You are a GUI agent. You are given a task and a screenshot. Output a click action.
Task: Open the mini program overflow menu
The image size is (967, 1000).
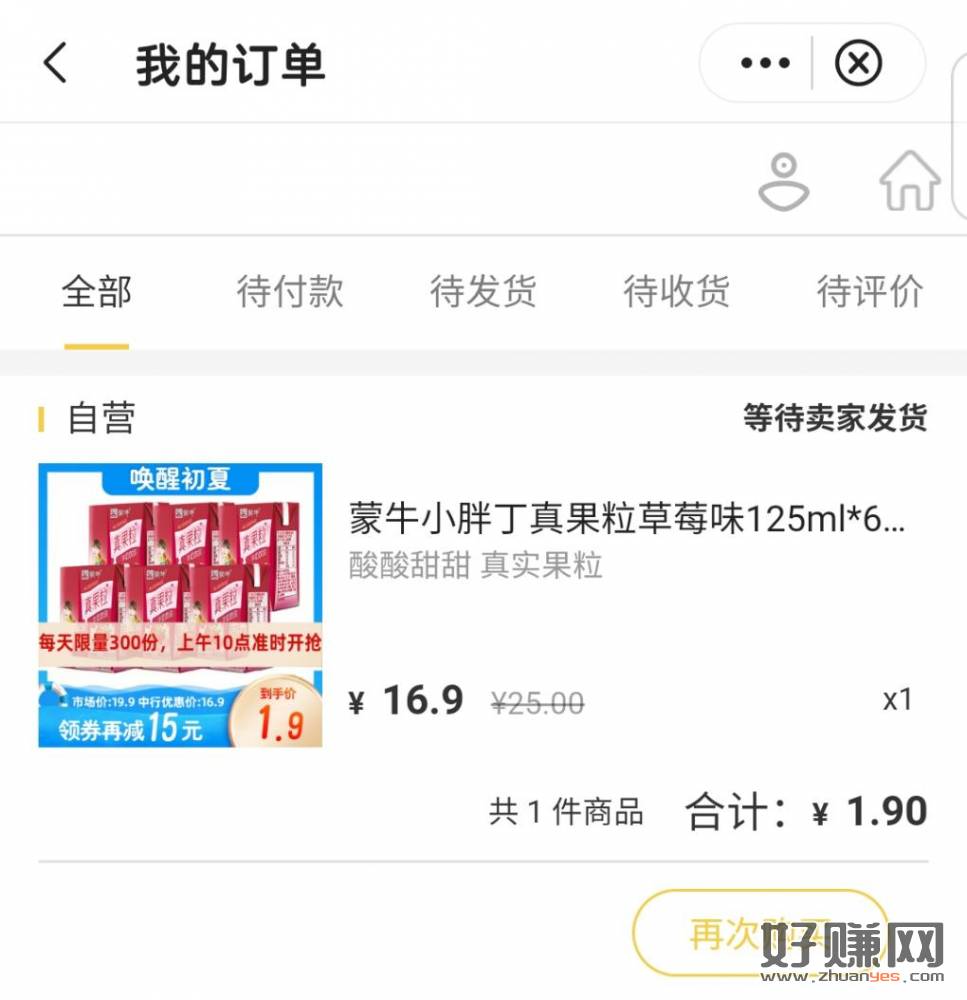tap(765, 64)
